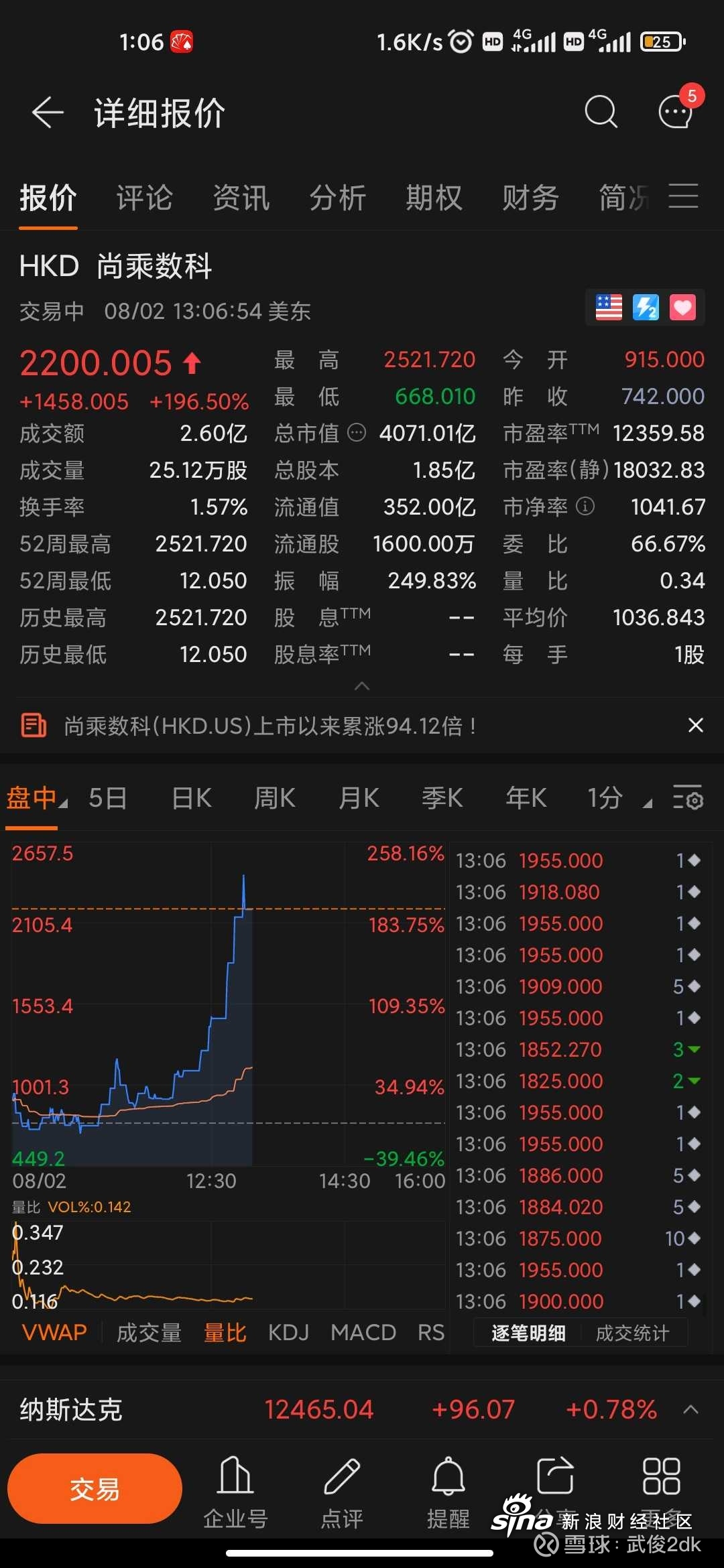Expand the 纳斯达克 index bar
The height and width of the screenshot is (1568, 724).
pyautogui.click(x=691, y=1410)
